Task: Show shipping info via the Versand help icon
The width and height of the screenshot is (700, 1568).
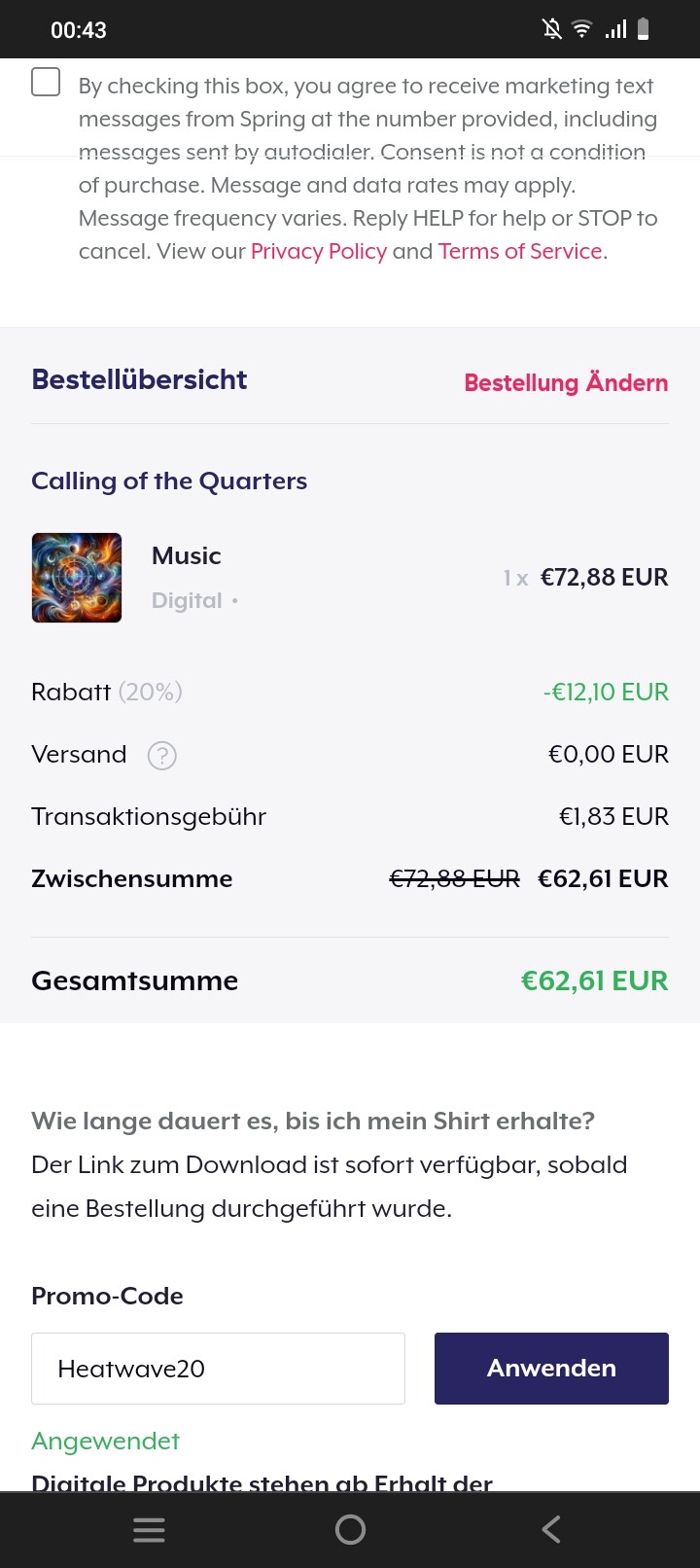Action: pos(161,755)
